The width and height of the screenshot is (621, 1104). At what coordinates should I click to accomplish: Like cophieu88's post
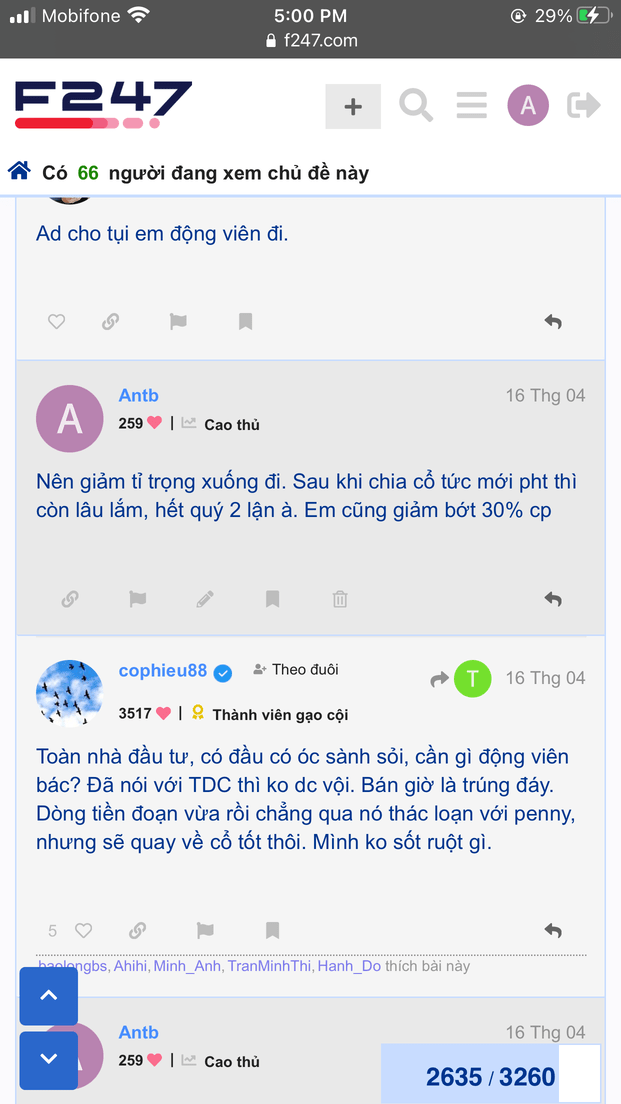click(x=84, y=931)
